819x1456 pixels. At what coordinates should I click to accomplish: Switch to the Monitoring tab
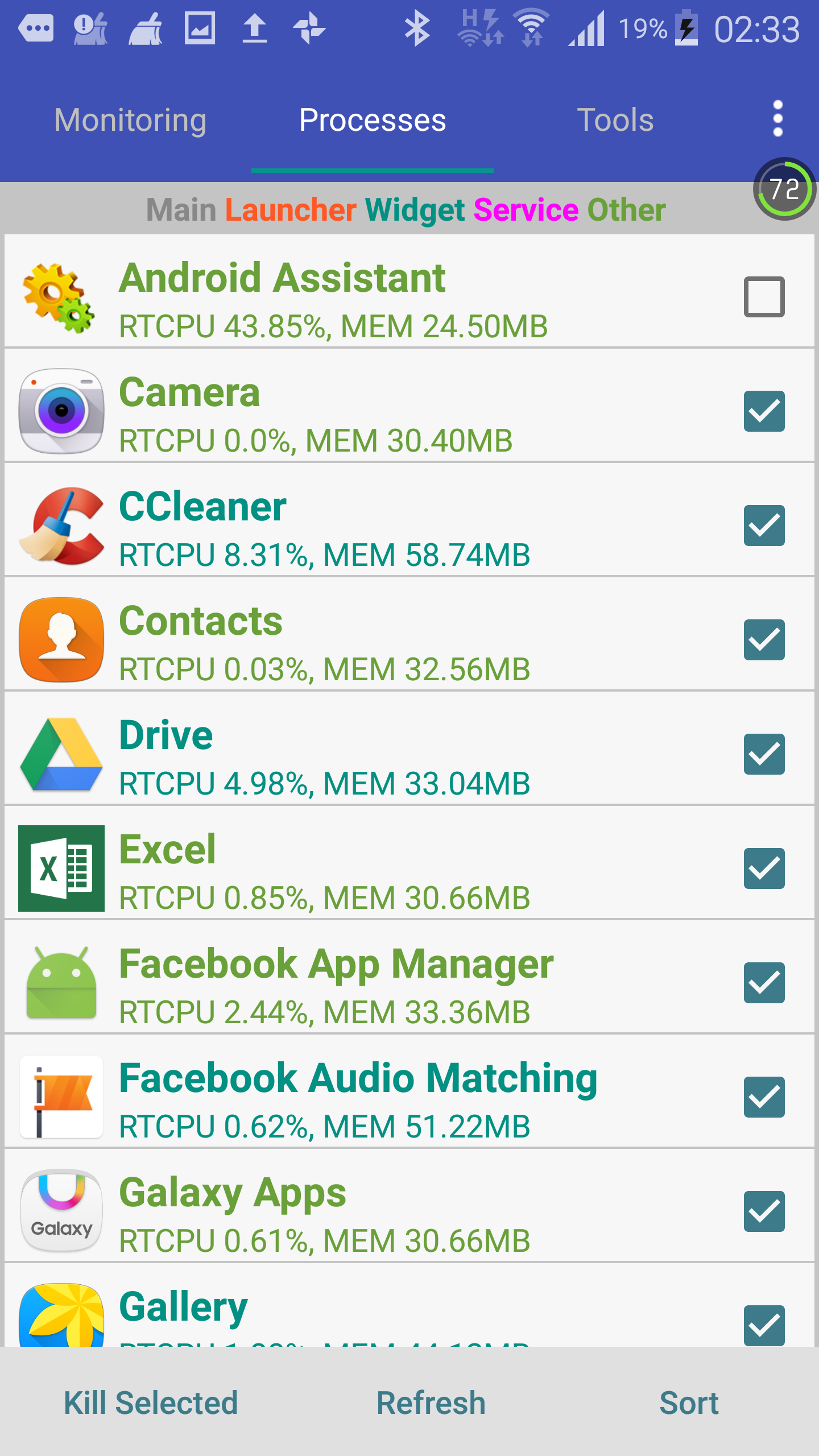click(130, 120)
